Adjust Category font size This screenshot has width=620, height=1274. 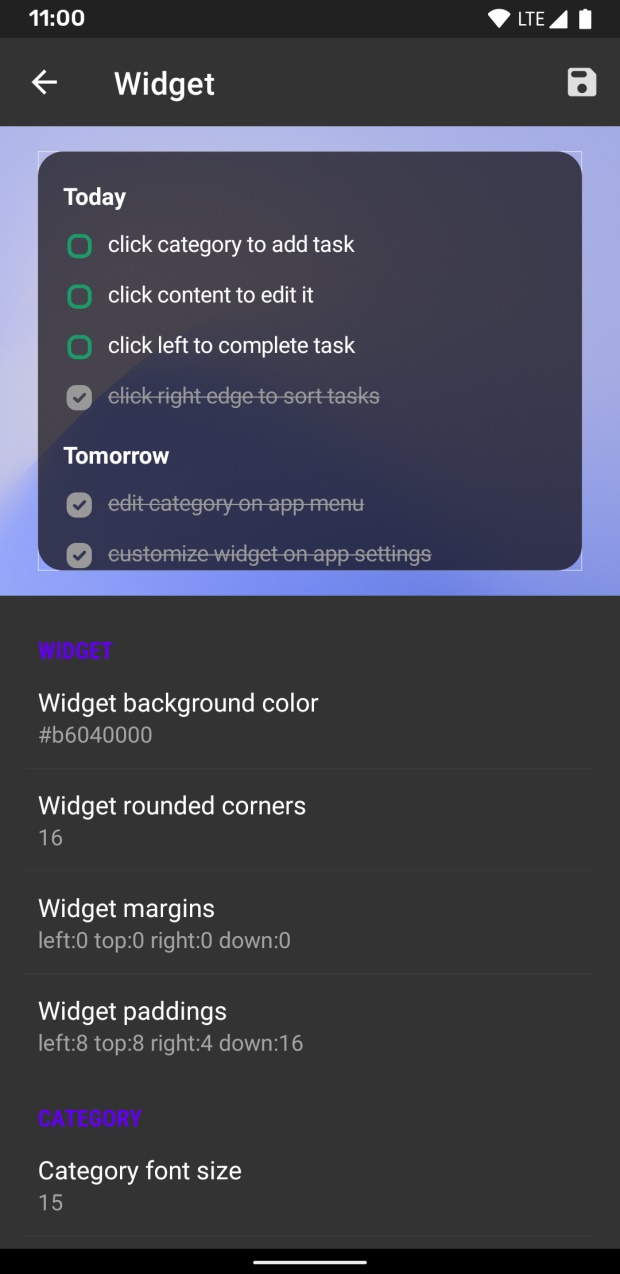click(x=310, y=1185)
